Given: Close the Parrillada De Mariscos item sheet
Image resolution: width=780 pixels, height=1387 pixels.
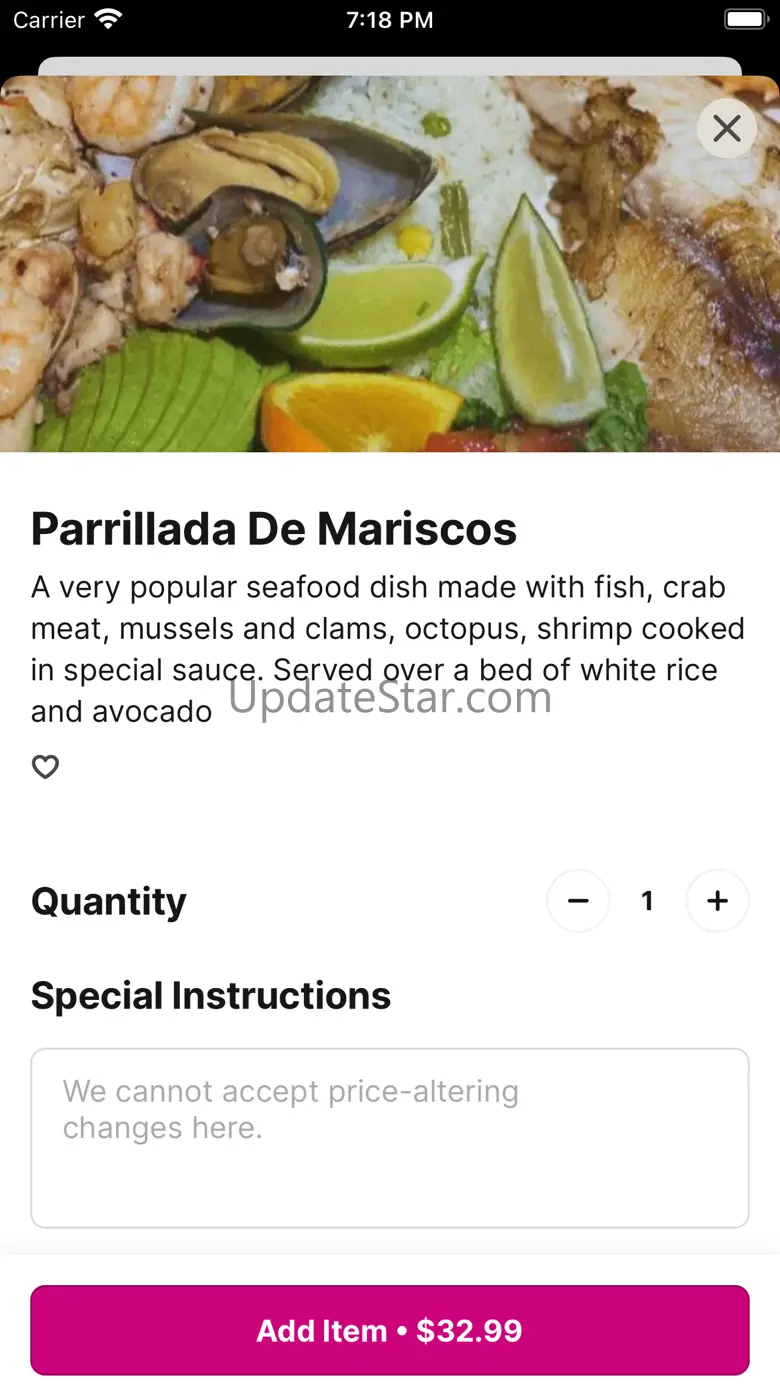Looking at the screenshot, I should 727,128.
